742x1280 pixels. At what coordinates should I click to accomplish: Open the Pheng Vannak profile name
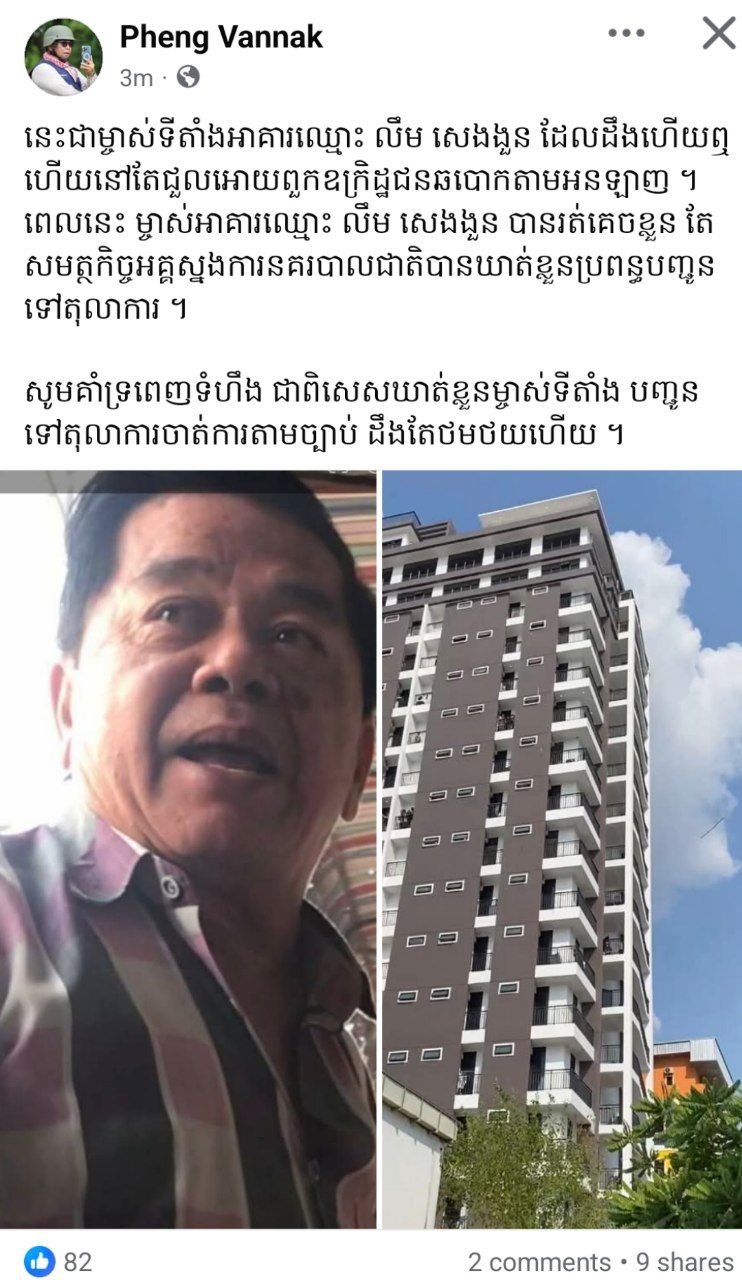pyautogui.click(x=221, y=37)
